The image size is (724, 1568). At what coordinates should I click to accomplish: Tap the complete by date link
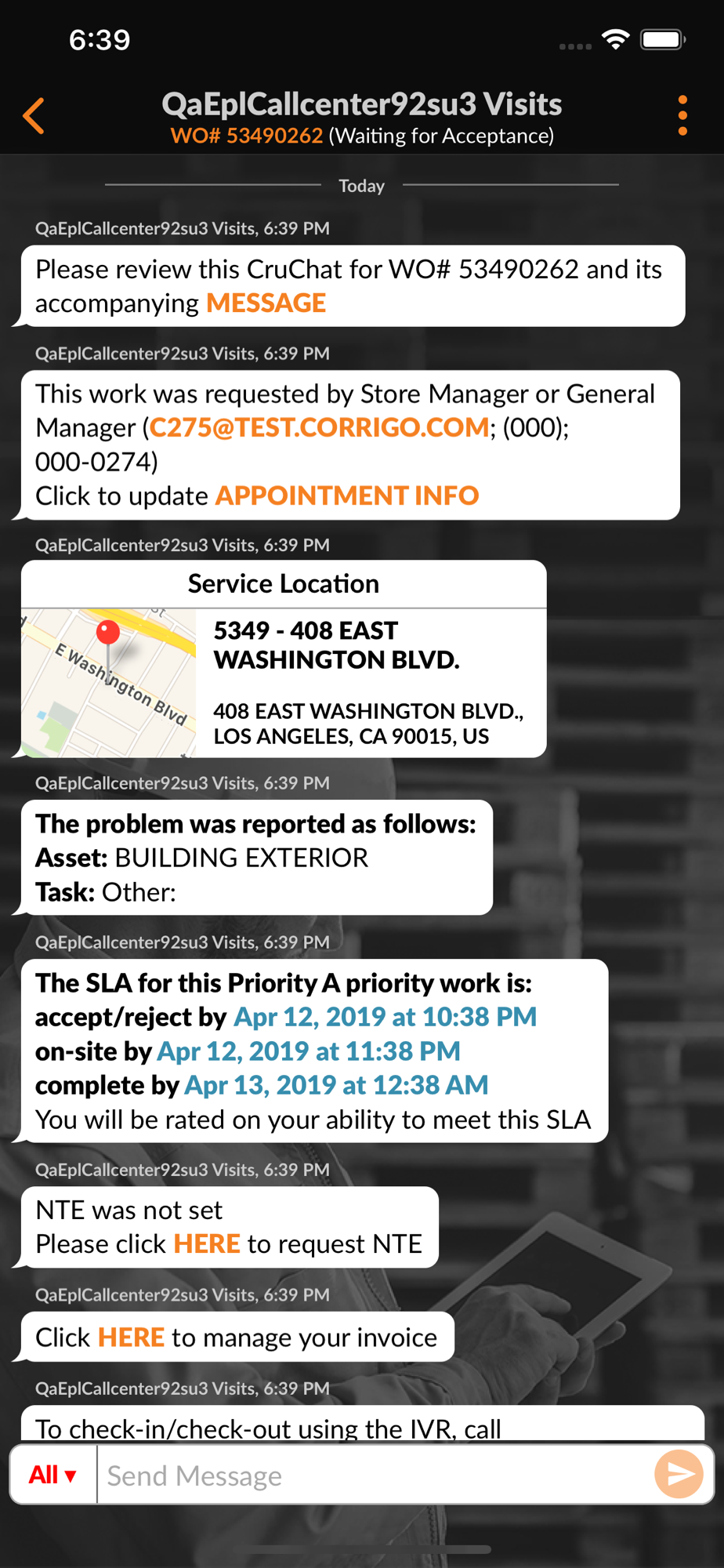coord(336,1085)
